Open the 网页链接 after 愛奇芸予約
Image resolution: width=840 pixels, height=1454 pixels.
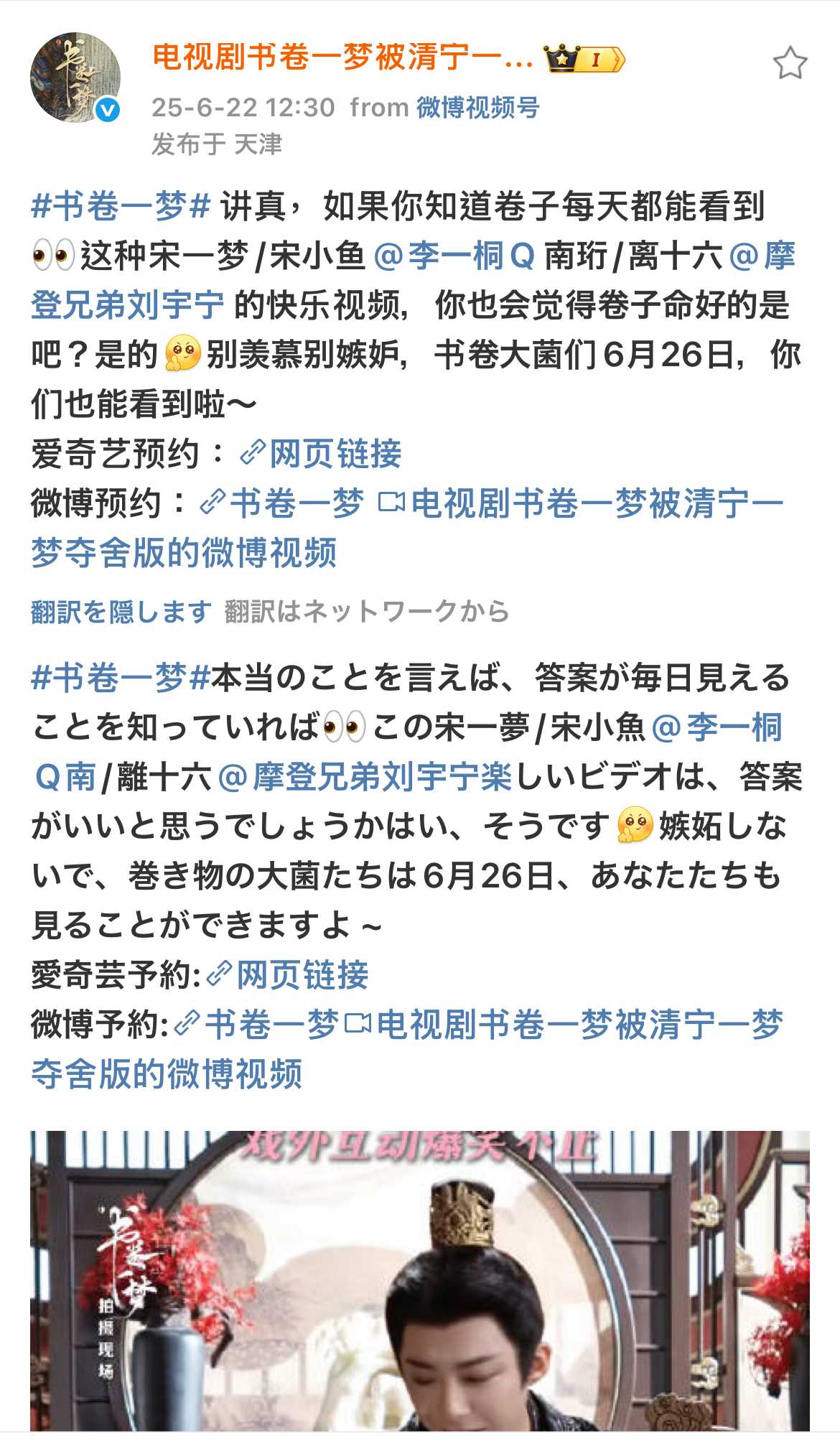288,975
